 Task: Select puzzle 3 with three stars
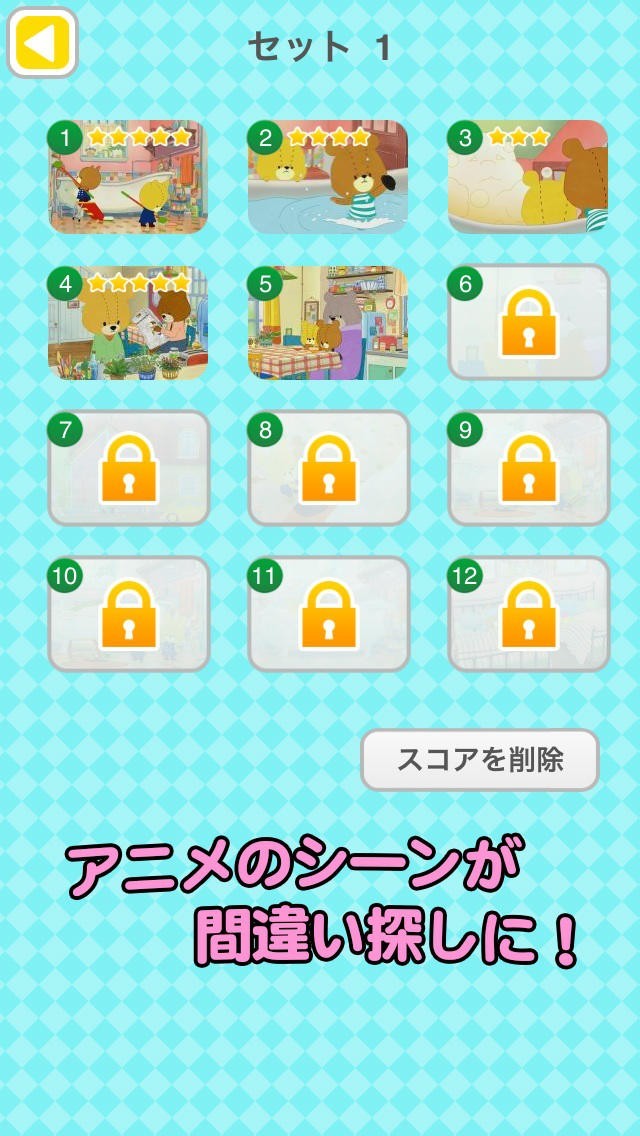(x=528, y=178)
